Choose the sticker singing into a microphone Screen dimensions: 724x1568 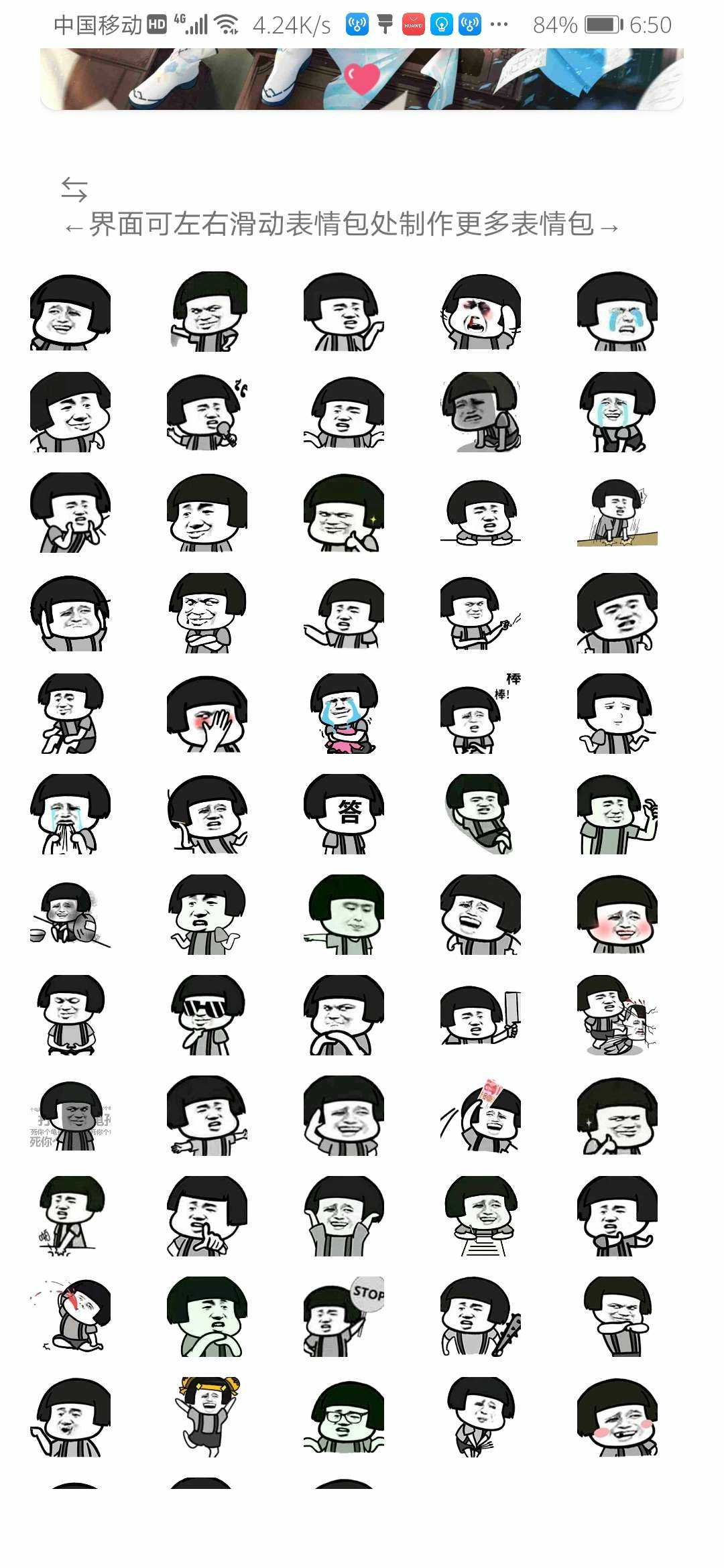click(207, 412)
